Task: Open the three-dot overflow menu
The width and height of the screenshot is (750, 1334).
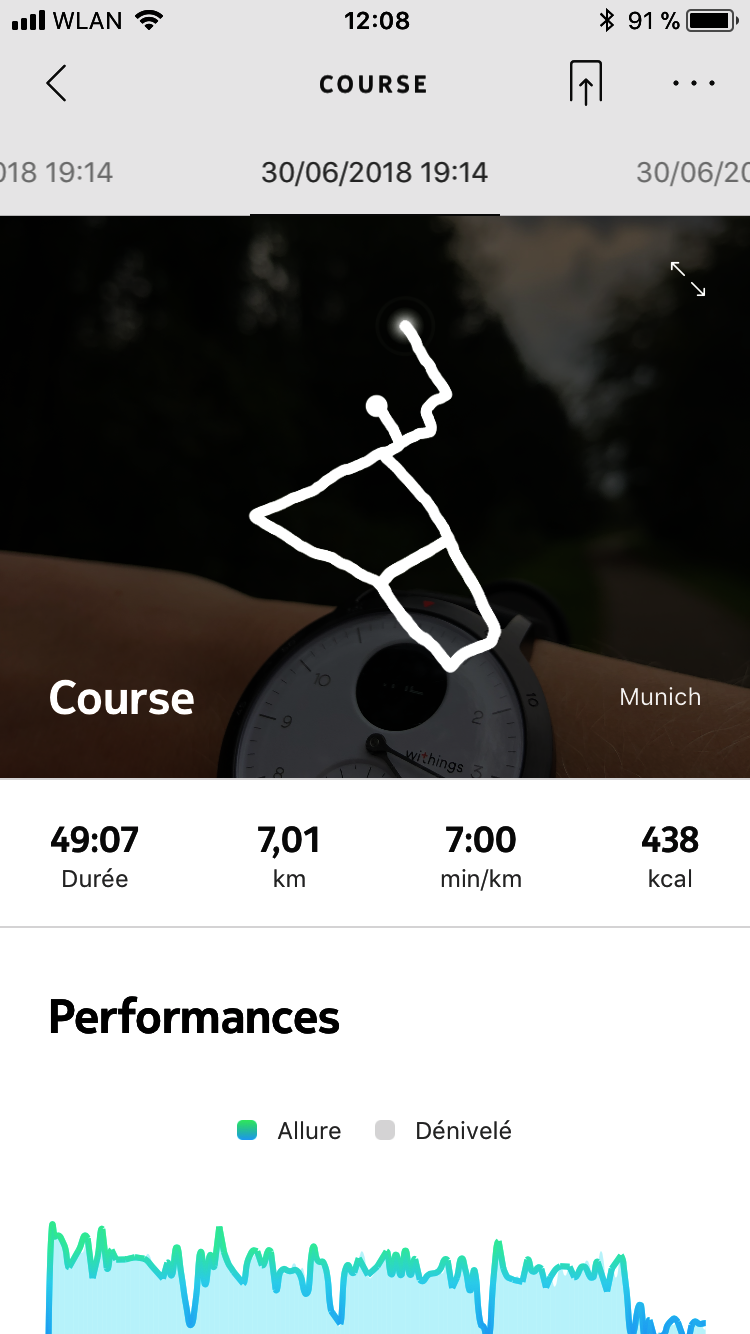Action: (694, 84)
